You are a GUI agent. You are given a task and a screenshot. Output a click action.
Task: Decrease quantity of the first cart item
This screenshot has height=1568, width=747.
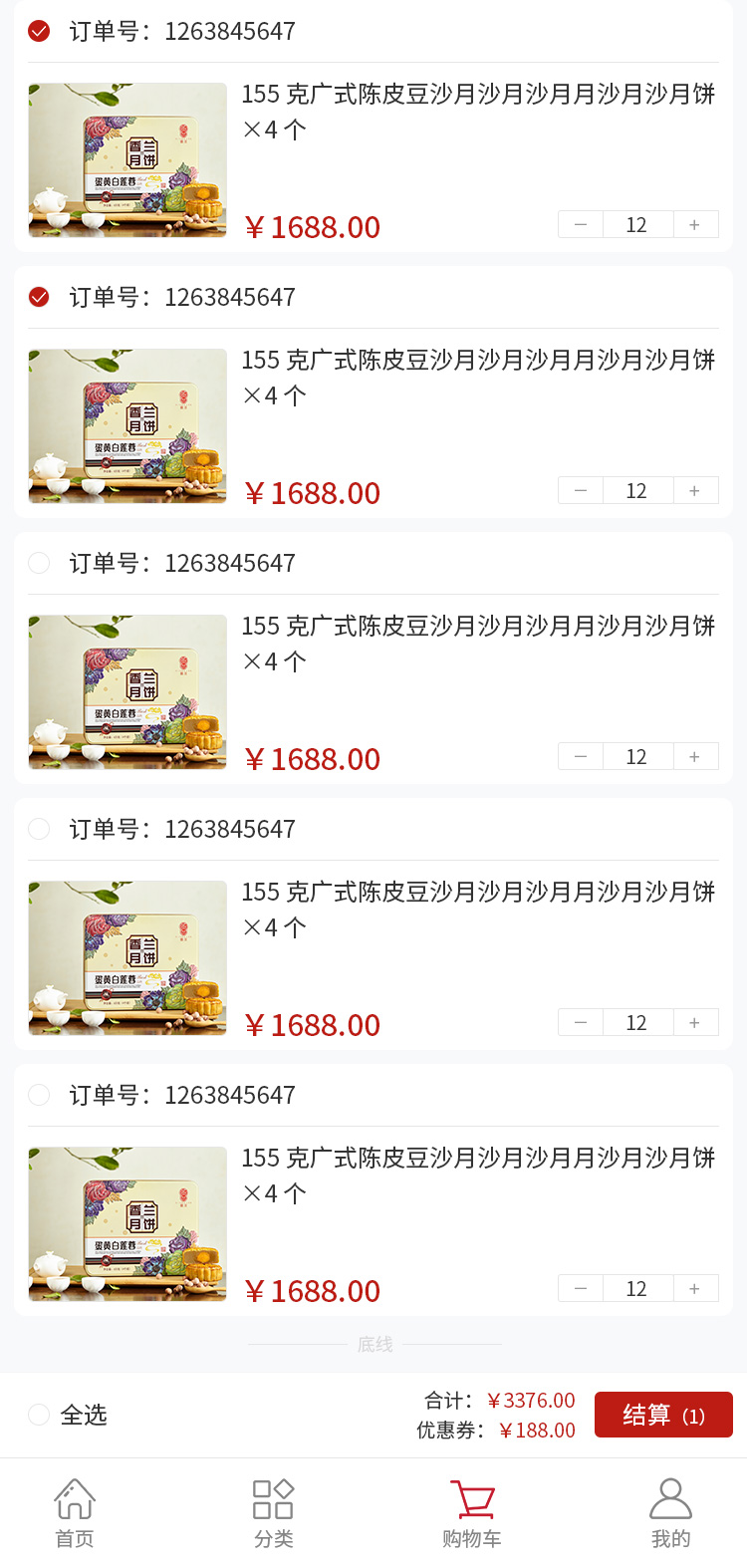coord(581,225)
